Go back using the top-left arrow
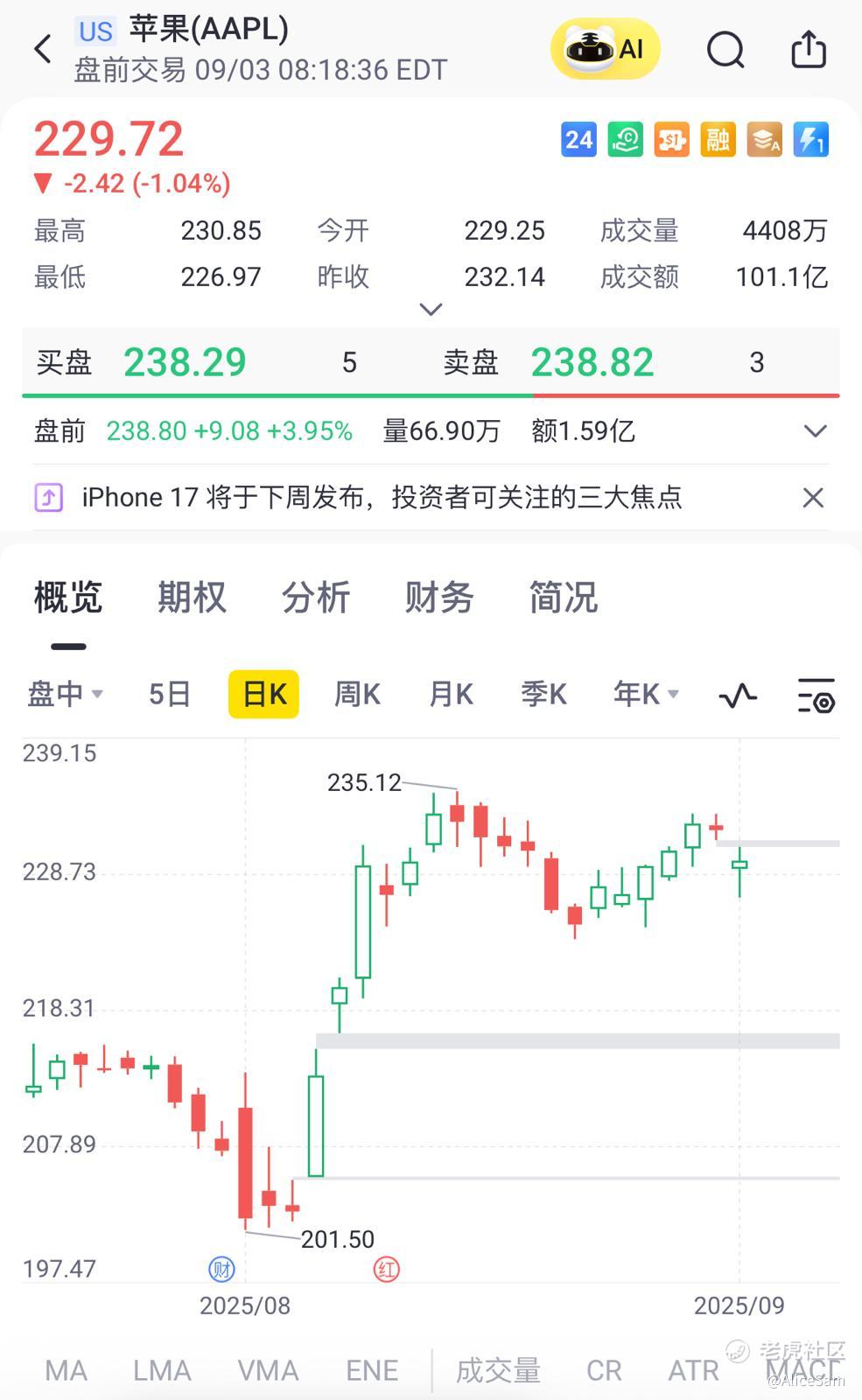Image resolution: width=862 pixels, height=1400 pixels. point(42,50)
